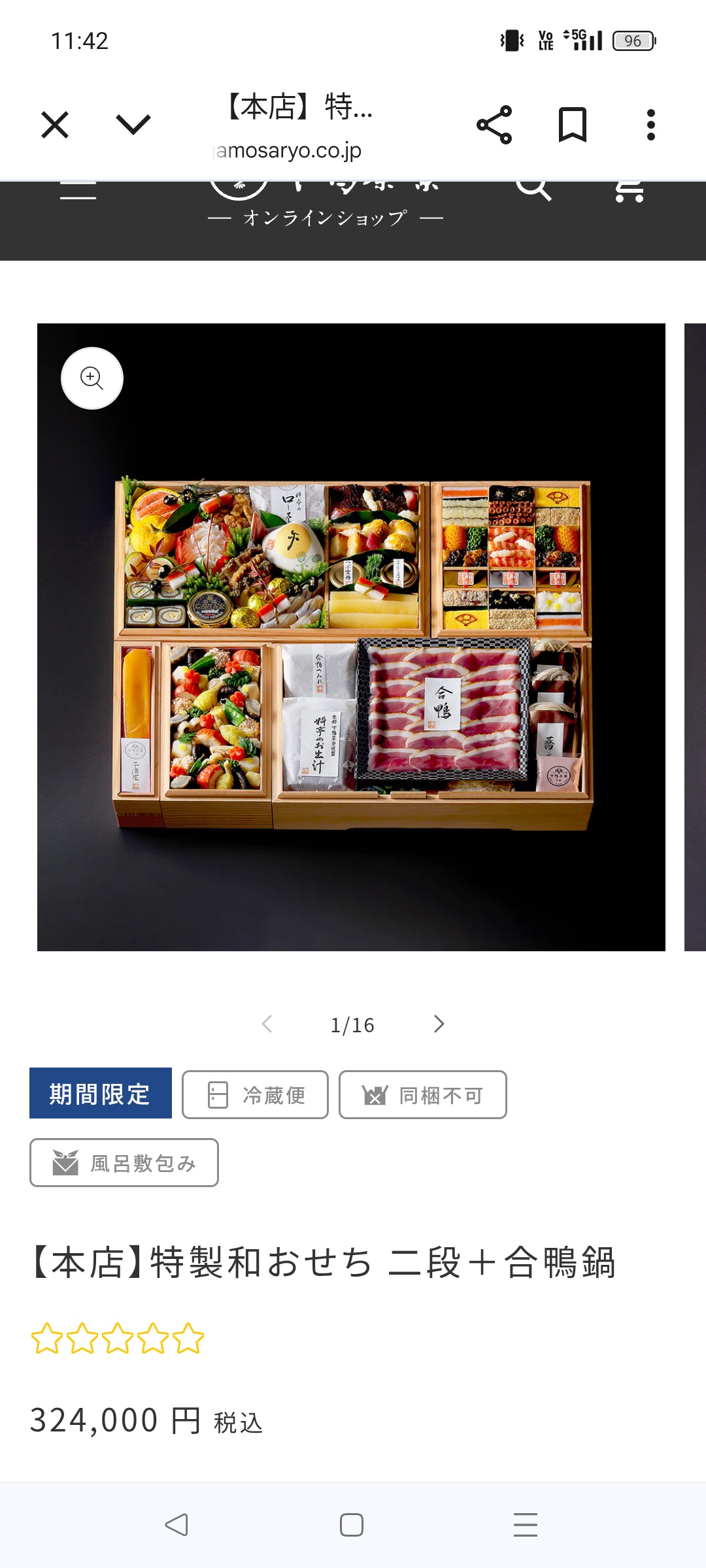Open the browser overflow menu
706x1568 pixels.
(650, 125)
